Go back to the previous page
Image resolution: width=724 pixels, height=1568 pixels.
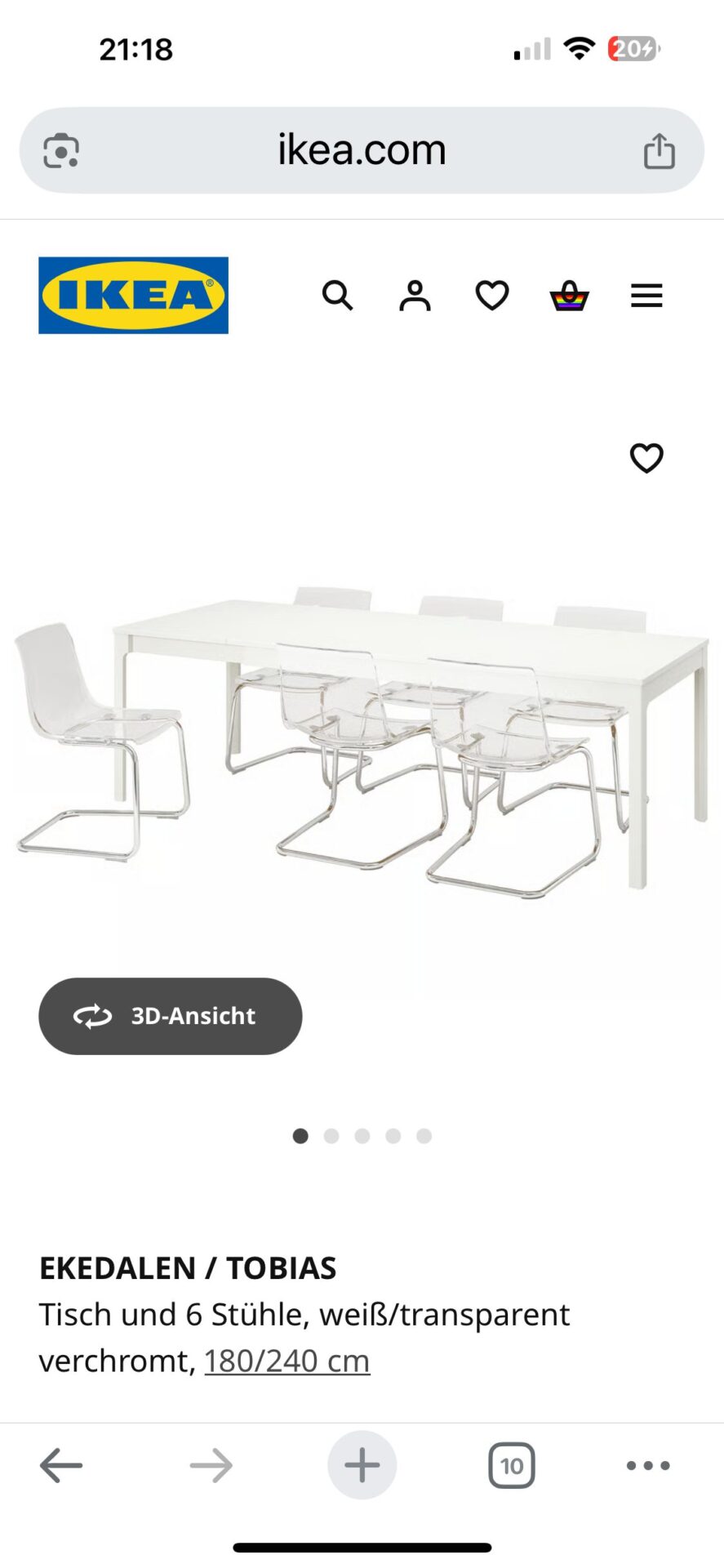(x=61, y=1466)
